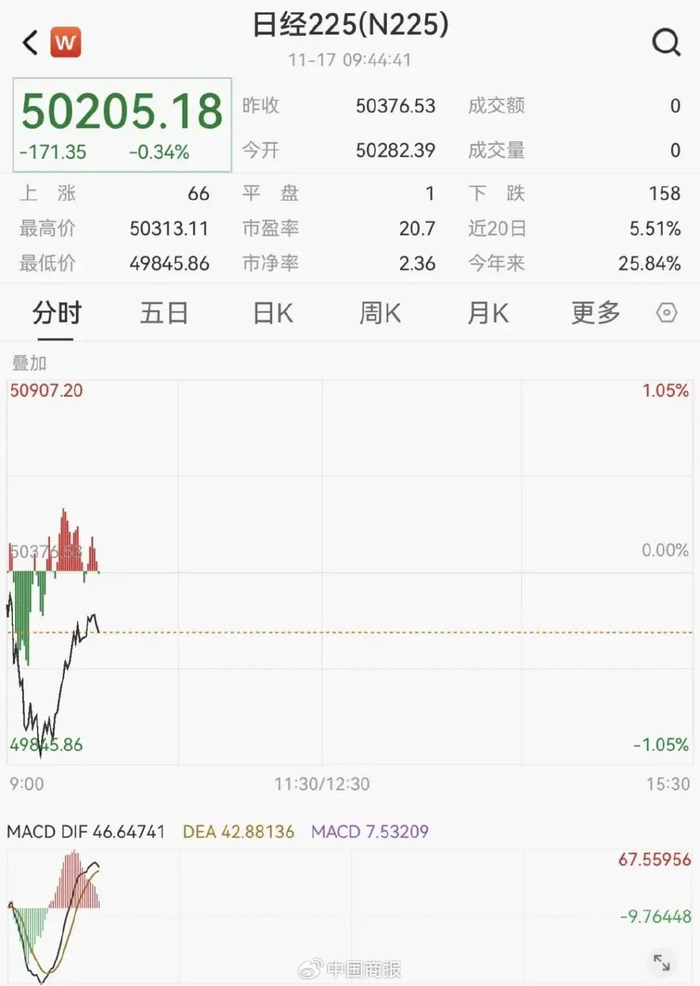Go back using the top-left arrow
The width and height of the screenshot is (700, 986).
(x=30, y=43)
